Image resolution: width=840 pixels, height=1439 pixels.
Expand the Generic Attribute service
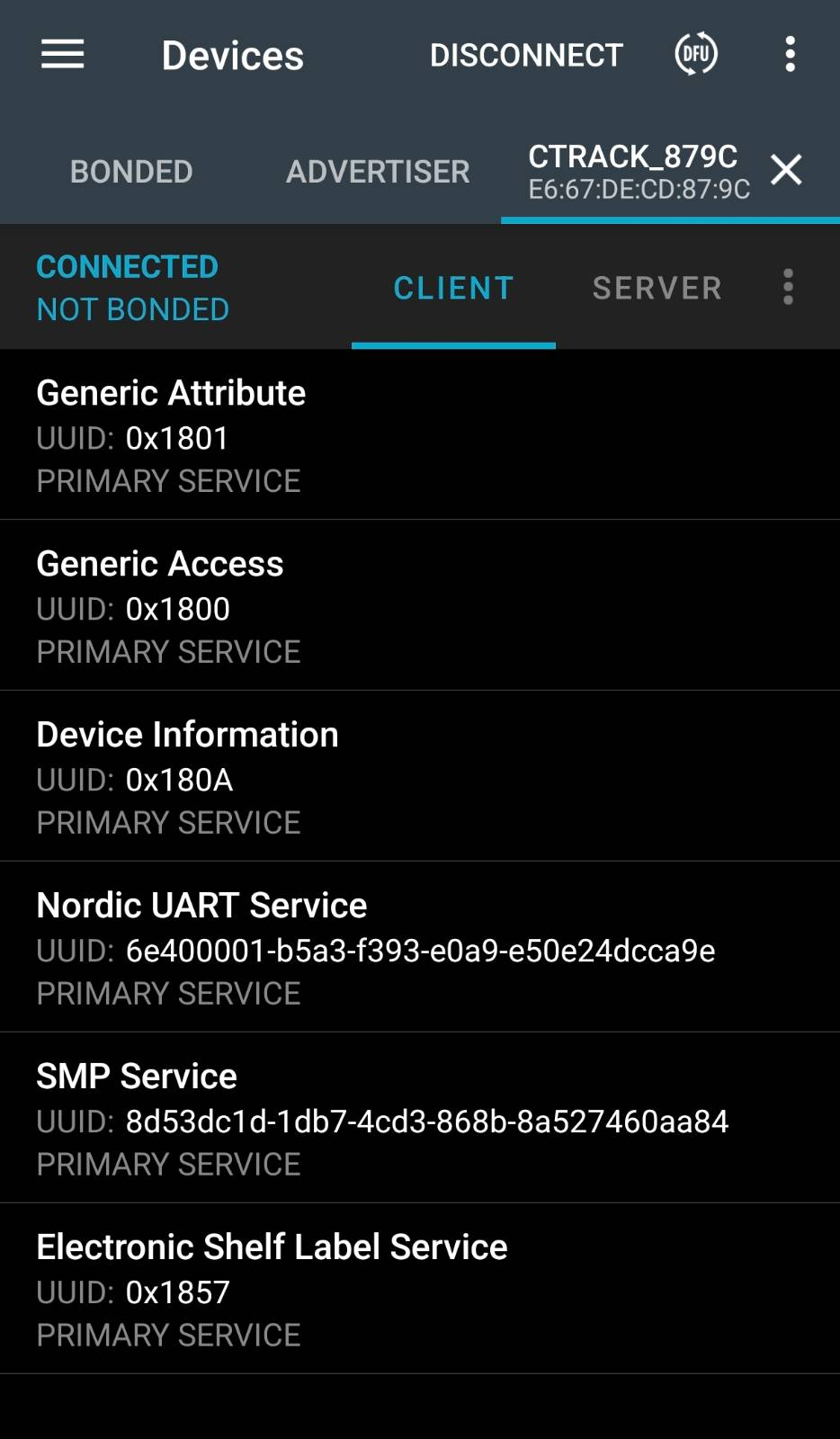(420, 435)
